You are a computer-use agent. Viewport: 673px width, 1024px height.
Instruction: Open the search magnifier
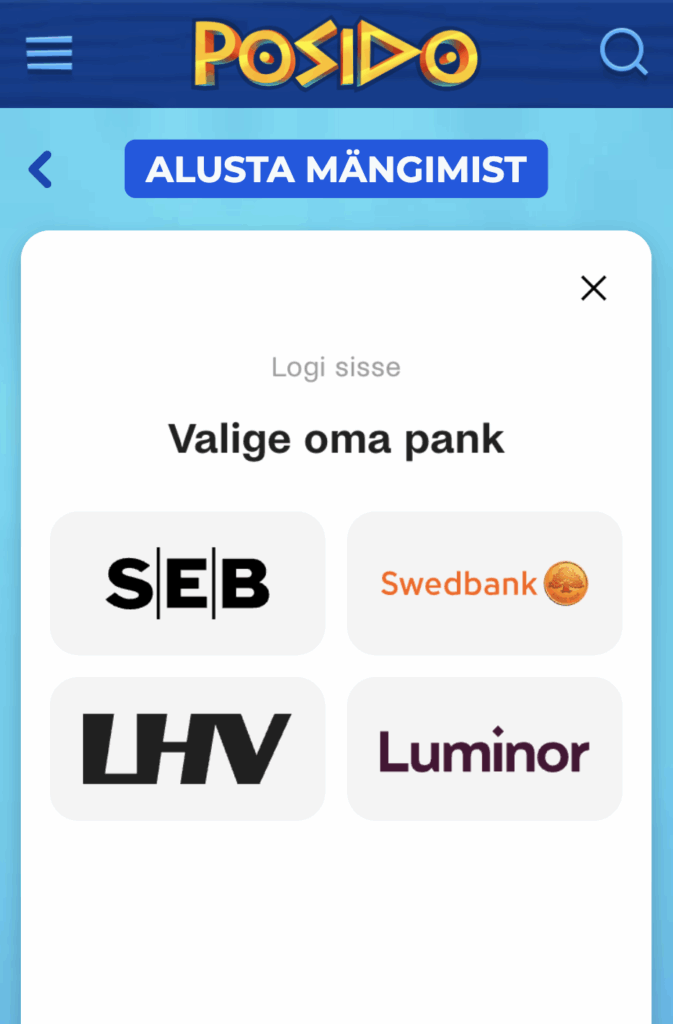tap(623, 52)
